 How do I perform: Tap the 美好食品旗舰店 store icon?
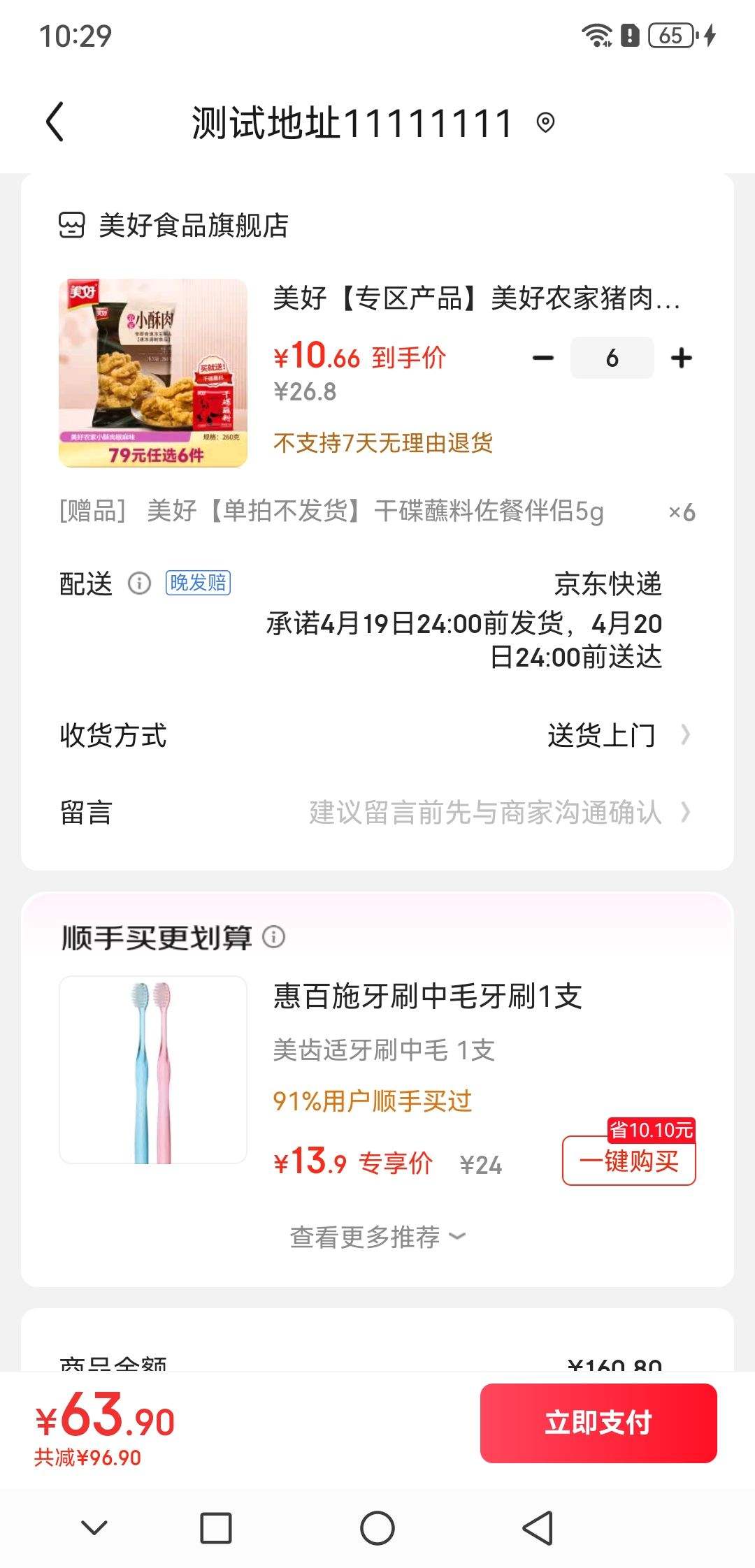coord(73,225)
